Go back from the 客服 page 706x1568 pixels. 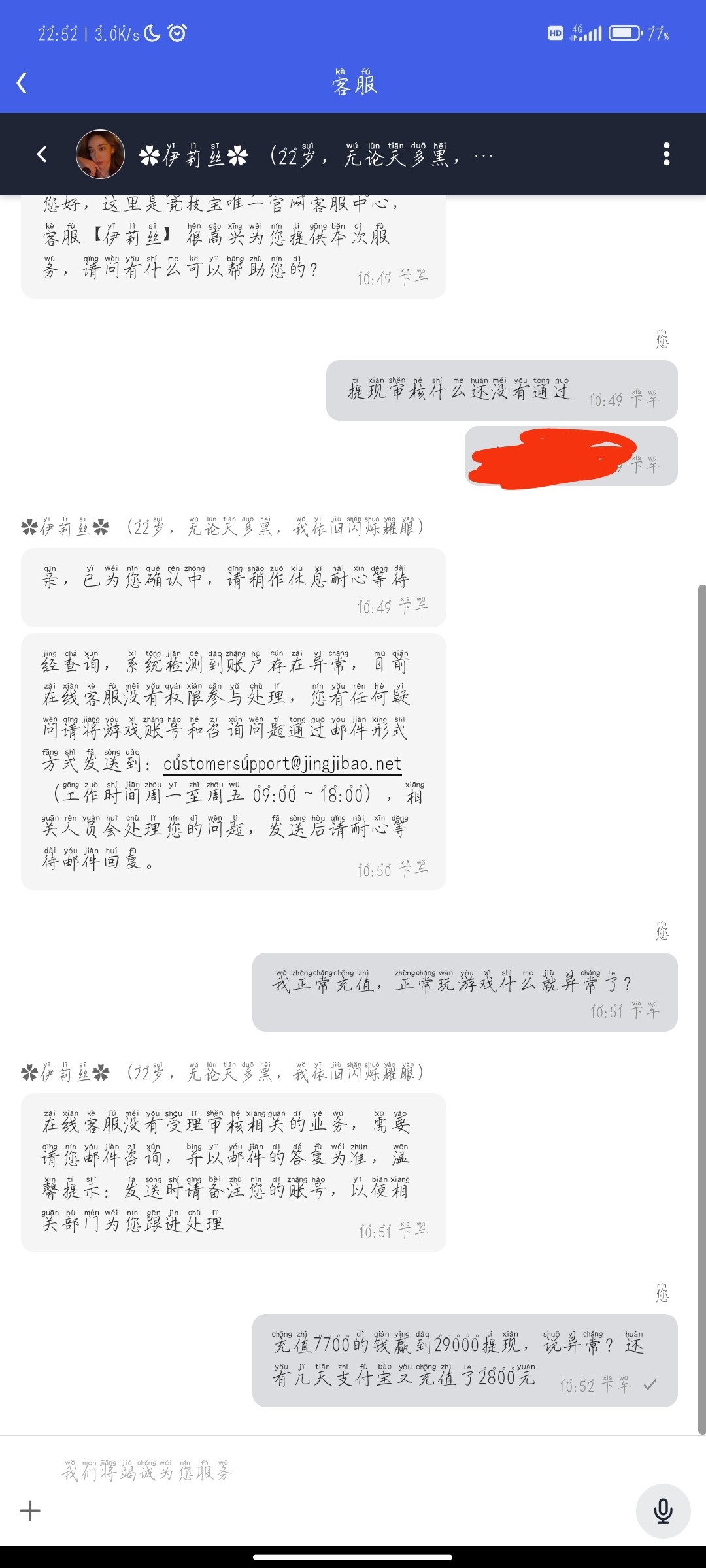22,83
